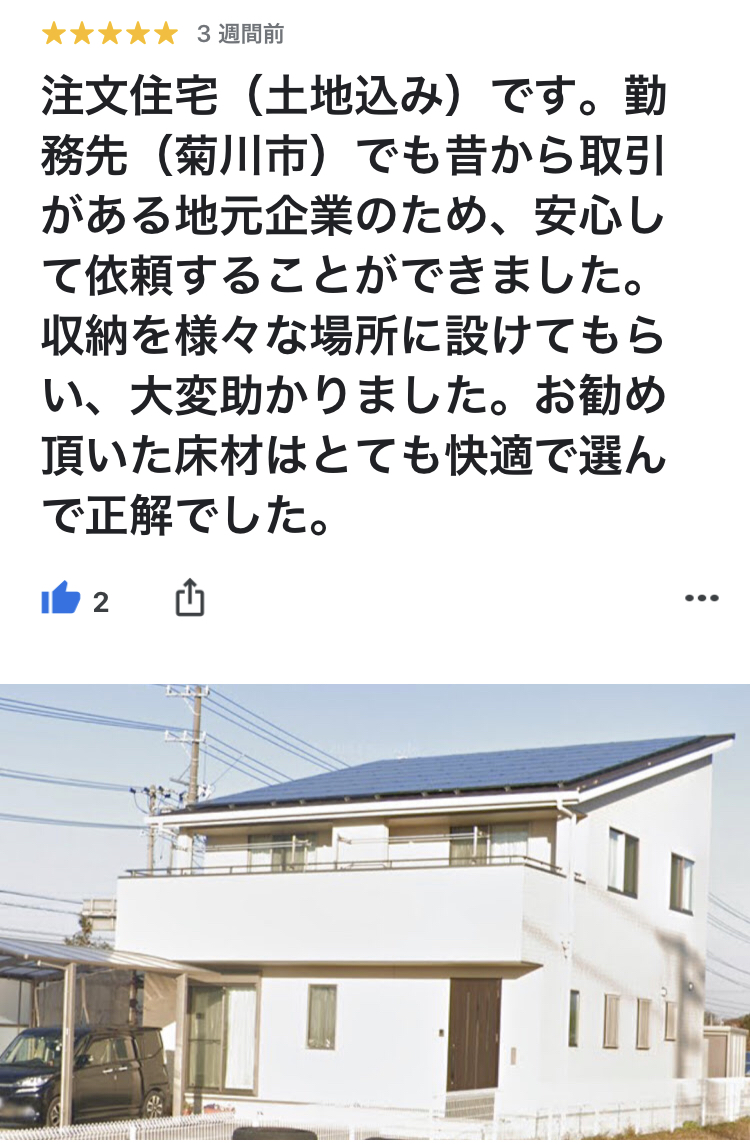
Task: Open the review's three-dot overflow menu
Action: click(701, 598)
